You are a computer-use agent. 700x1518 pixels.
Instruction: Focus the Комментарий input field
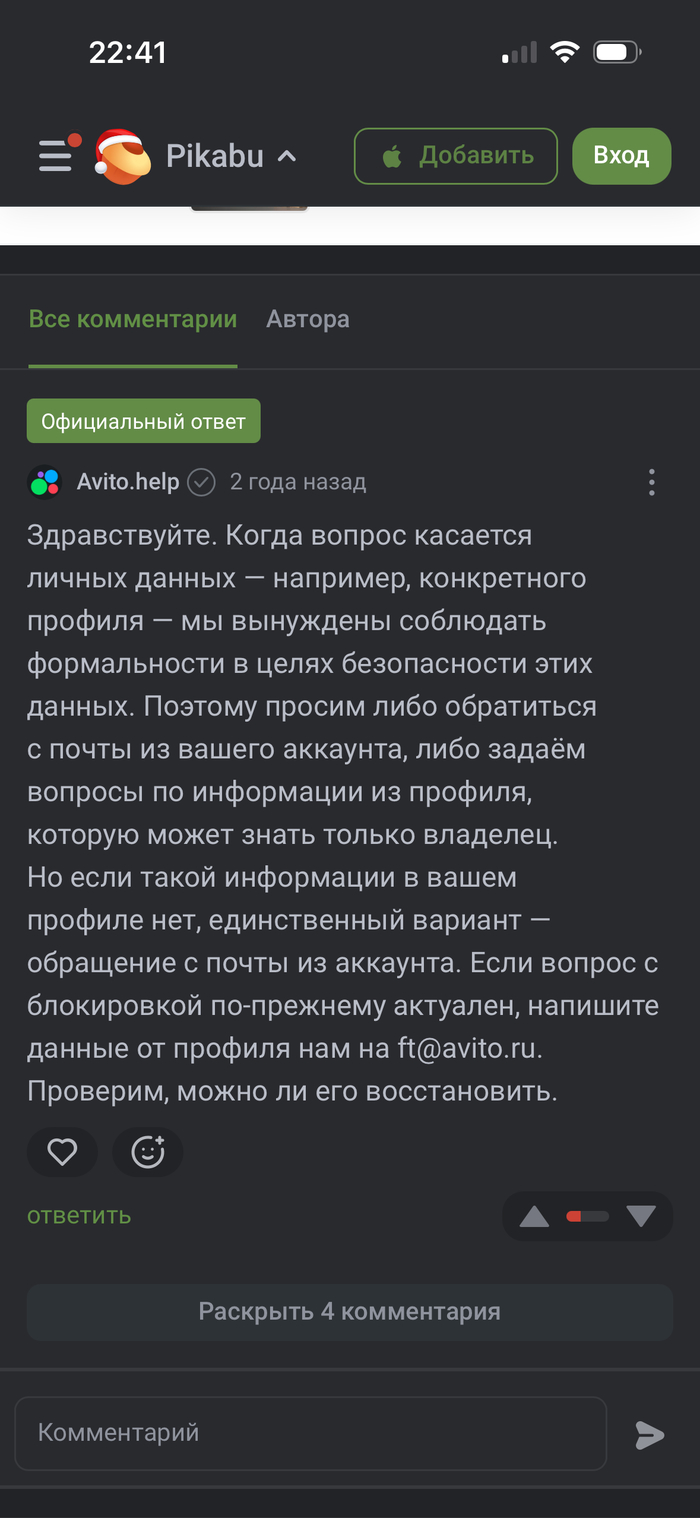point(310,1433)
